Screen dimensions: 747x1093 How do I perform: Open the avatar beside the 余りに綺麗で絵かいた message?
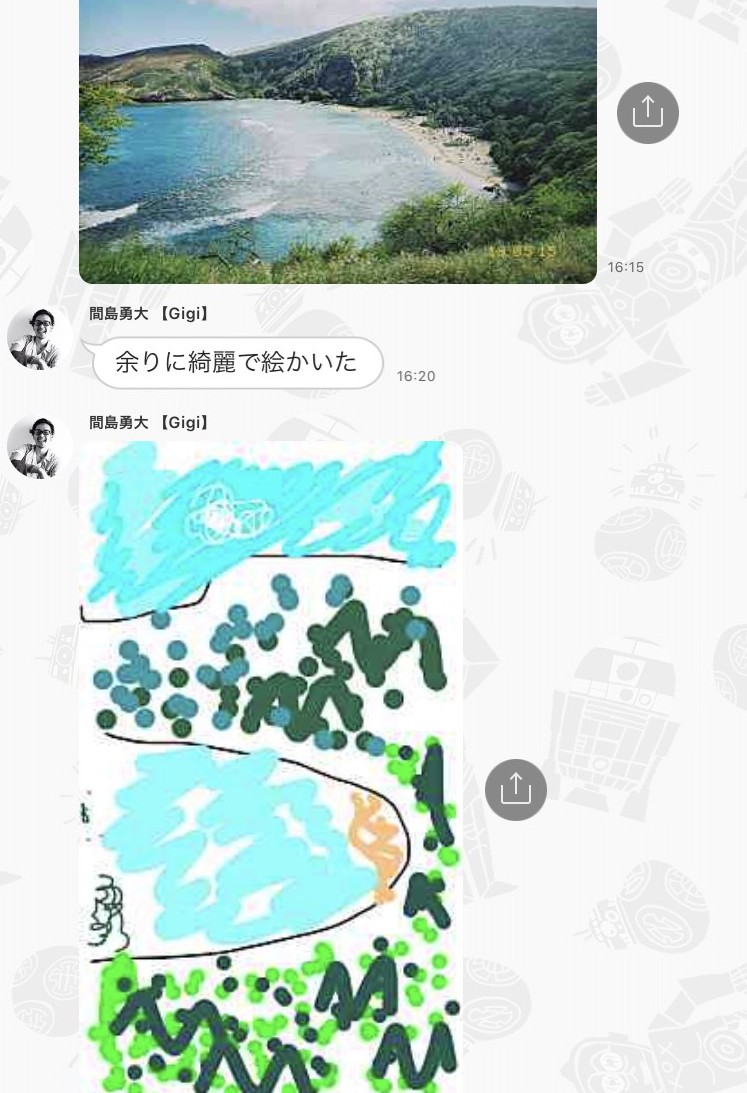38,338
